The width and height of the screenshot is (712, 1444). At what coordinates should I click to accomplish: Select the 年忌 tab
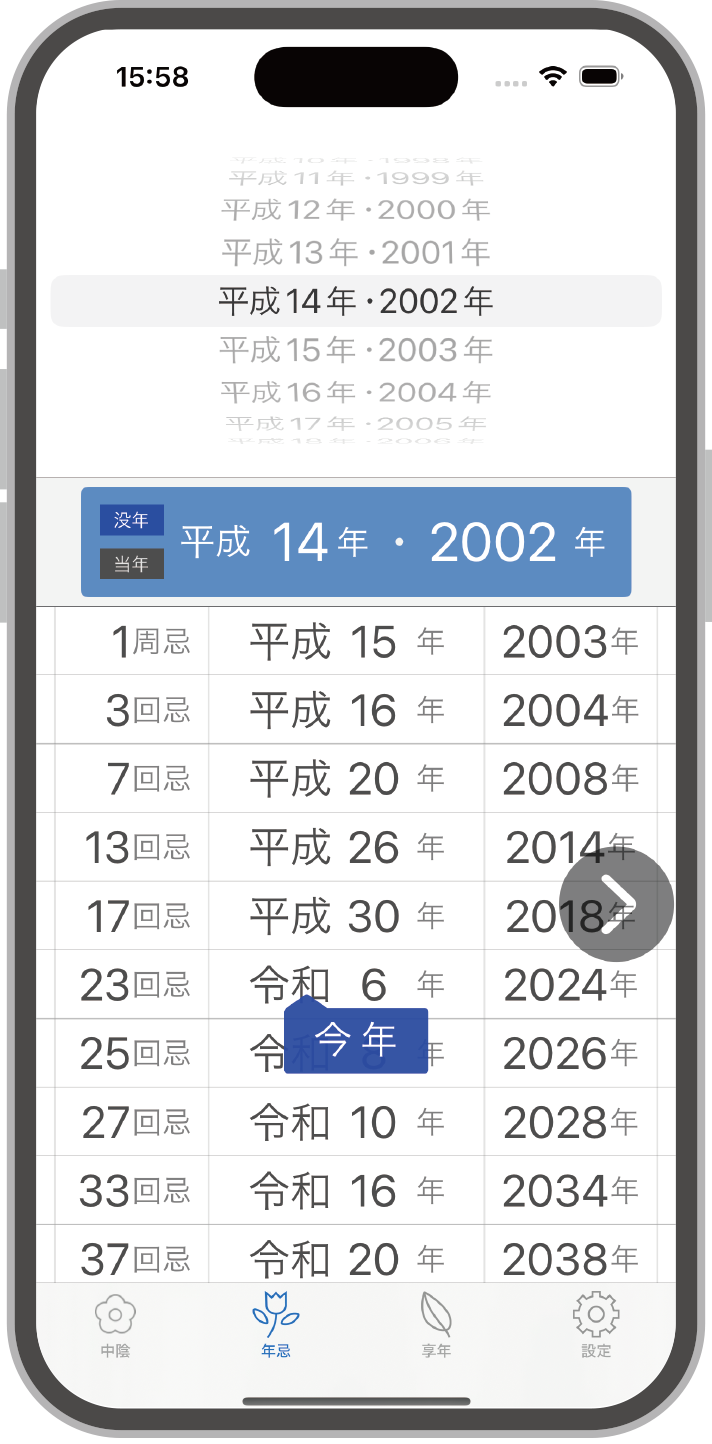(276, 1325)
